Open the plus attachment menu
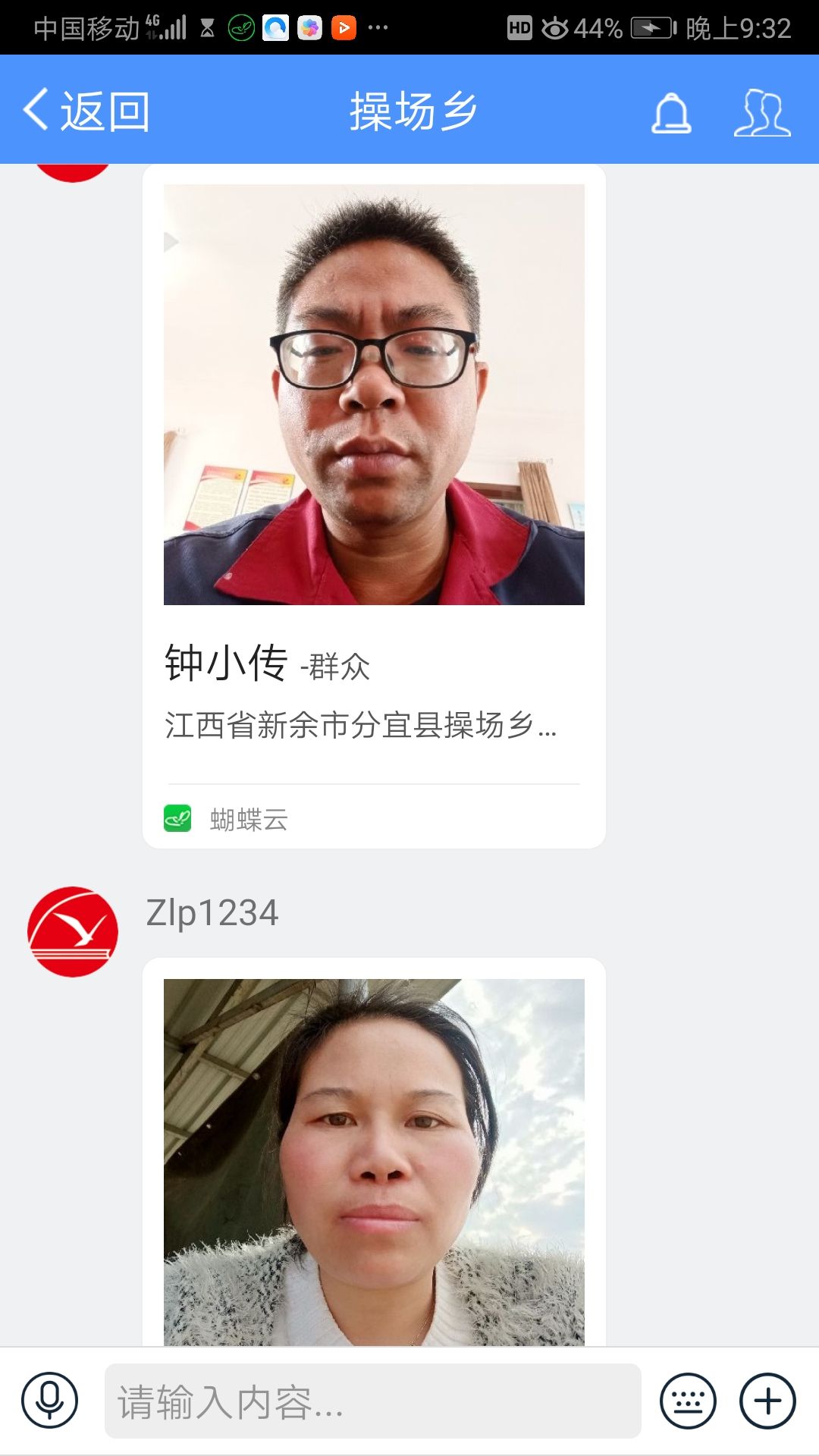 click(767, 1401)
